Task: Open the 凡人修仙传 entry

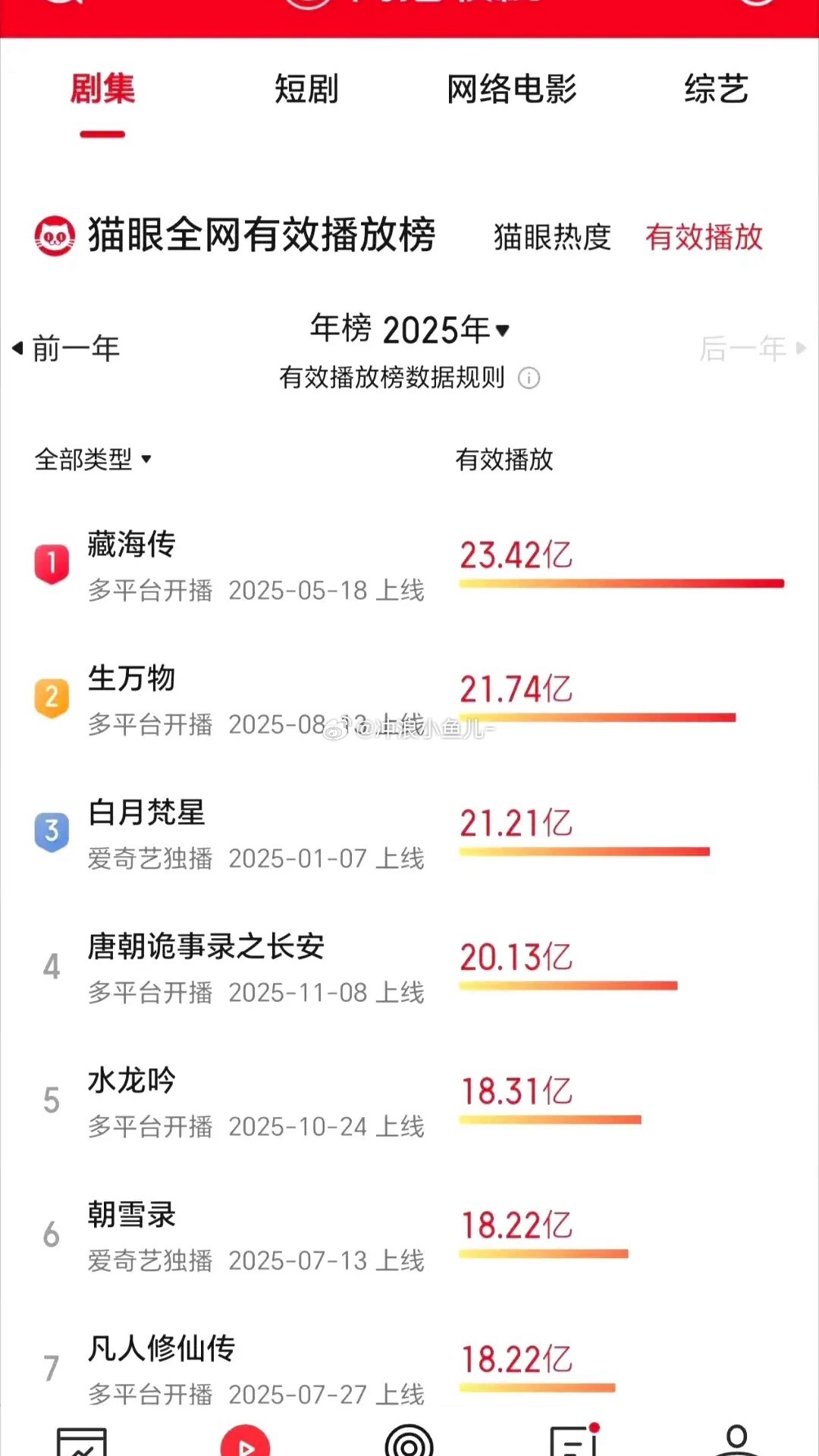Action: pyautogui.click(x=409, y=1371)
